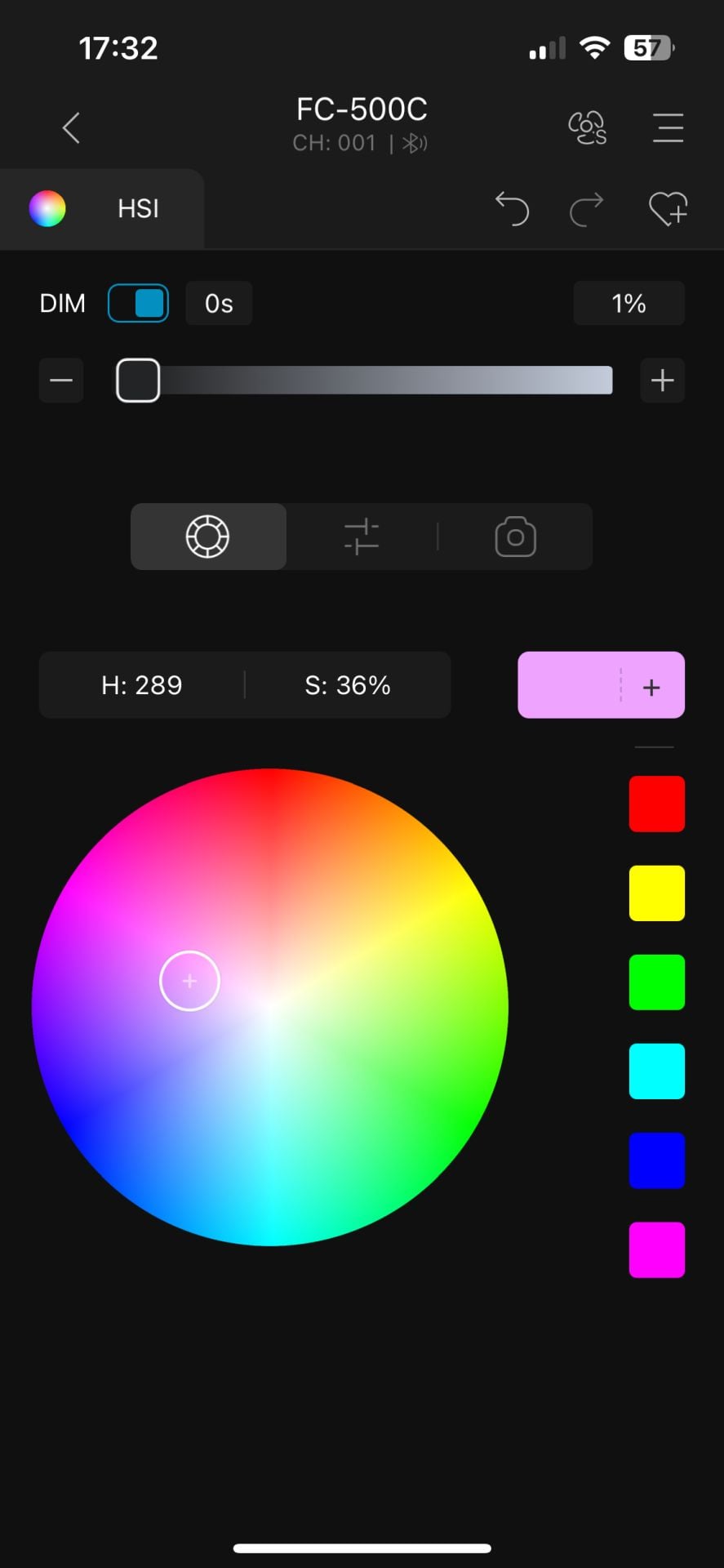
Task: Edit the H: 289 hue value
Action: 142,685
